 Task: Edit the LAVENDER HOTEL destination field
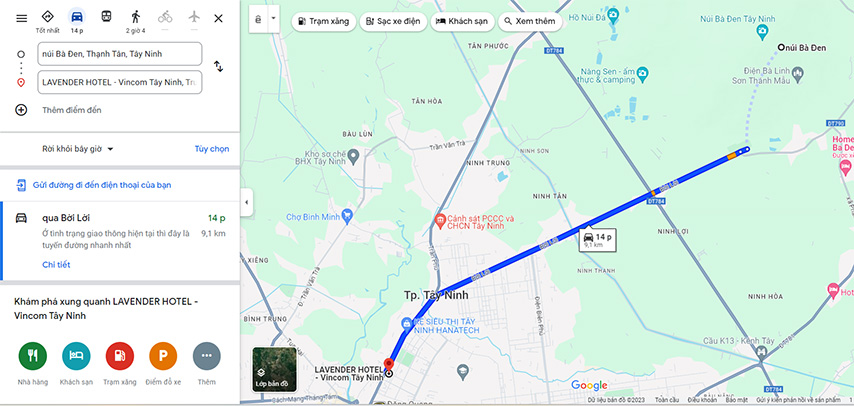click(x=119, y=82)
